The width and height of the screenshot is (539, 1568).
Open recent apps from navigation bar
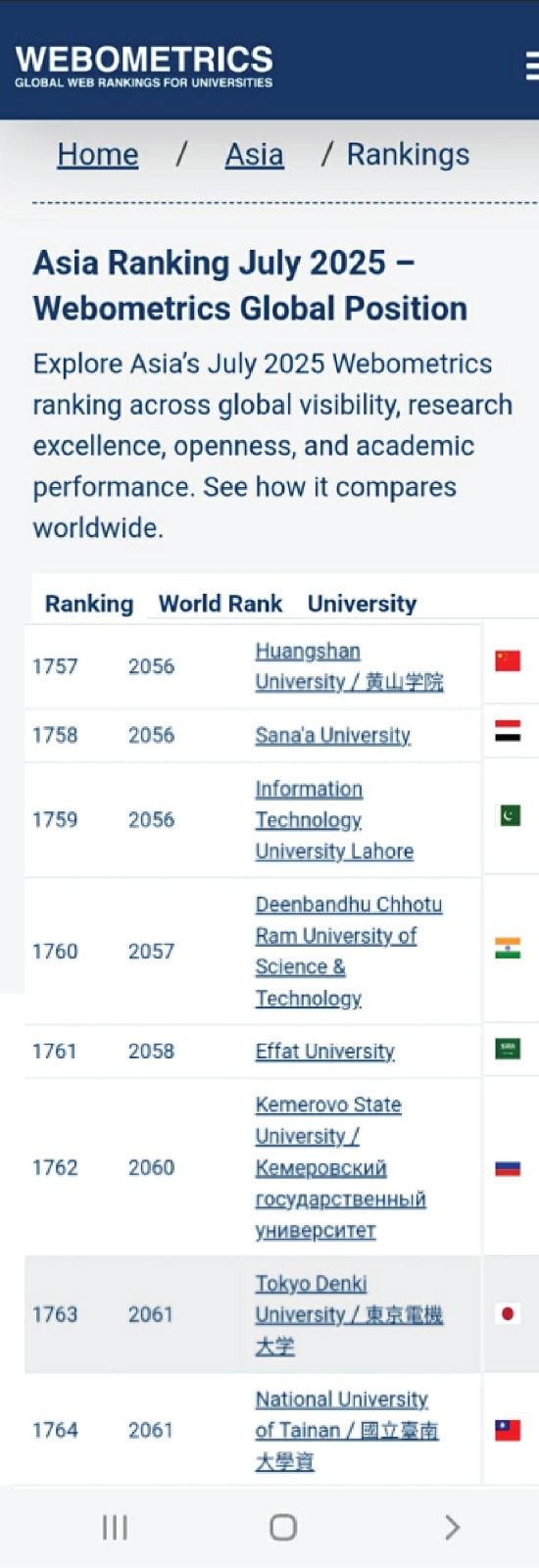click(x=115, y=1527)
